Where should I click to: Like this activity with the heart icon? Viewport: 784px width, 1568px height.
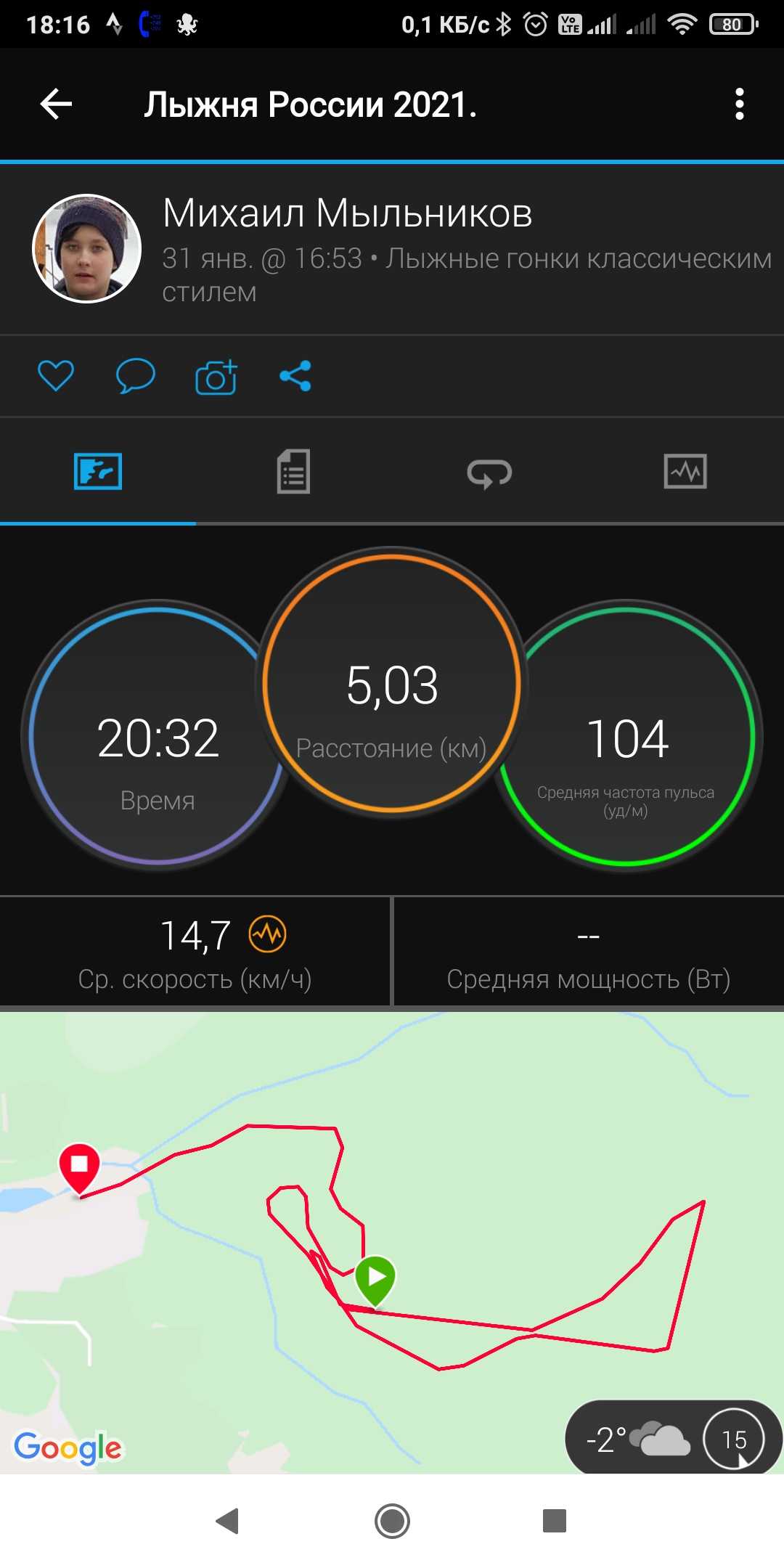coord(56,376)
